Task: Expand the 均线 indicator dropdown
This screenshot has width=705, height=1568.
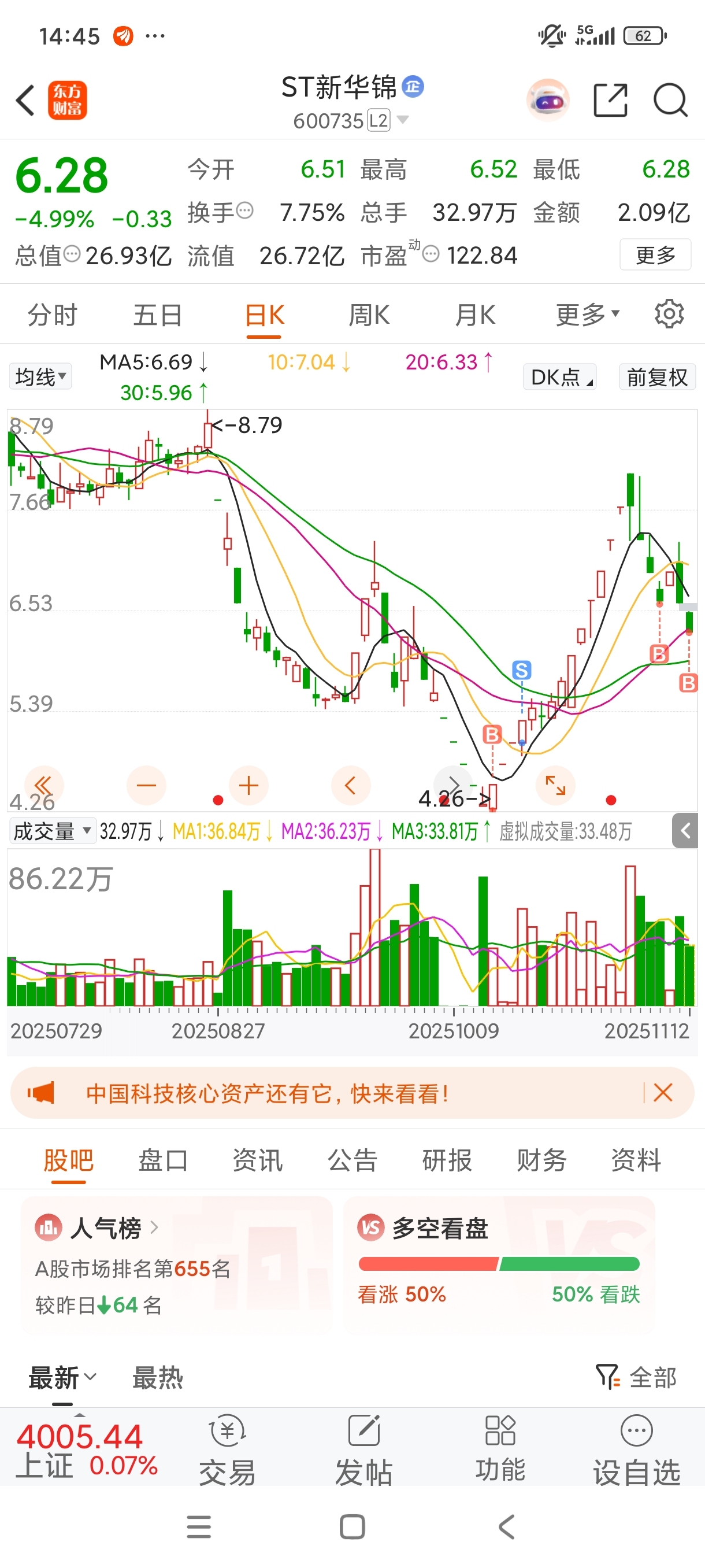Action: tap(41, 377)
